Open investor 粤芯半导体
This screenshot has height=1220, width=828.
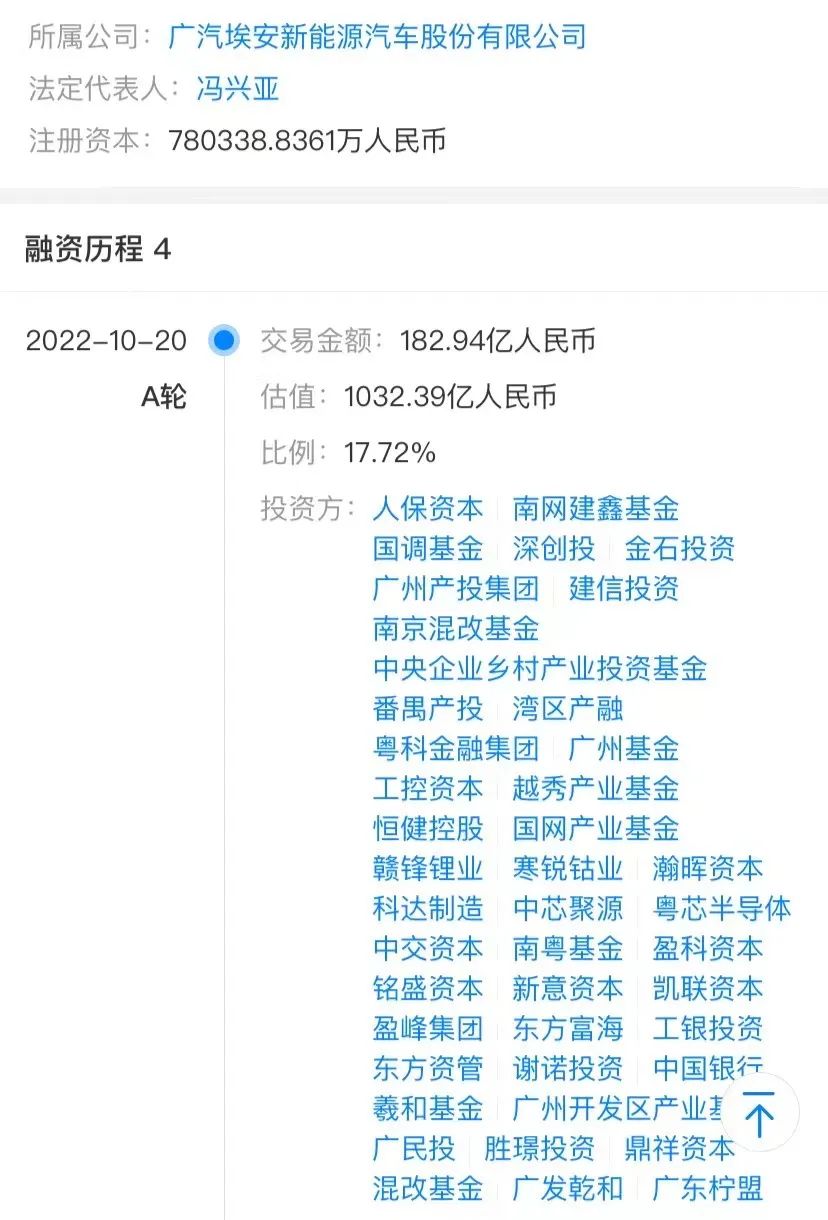coord(722,908)
